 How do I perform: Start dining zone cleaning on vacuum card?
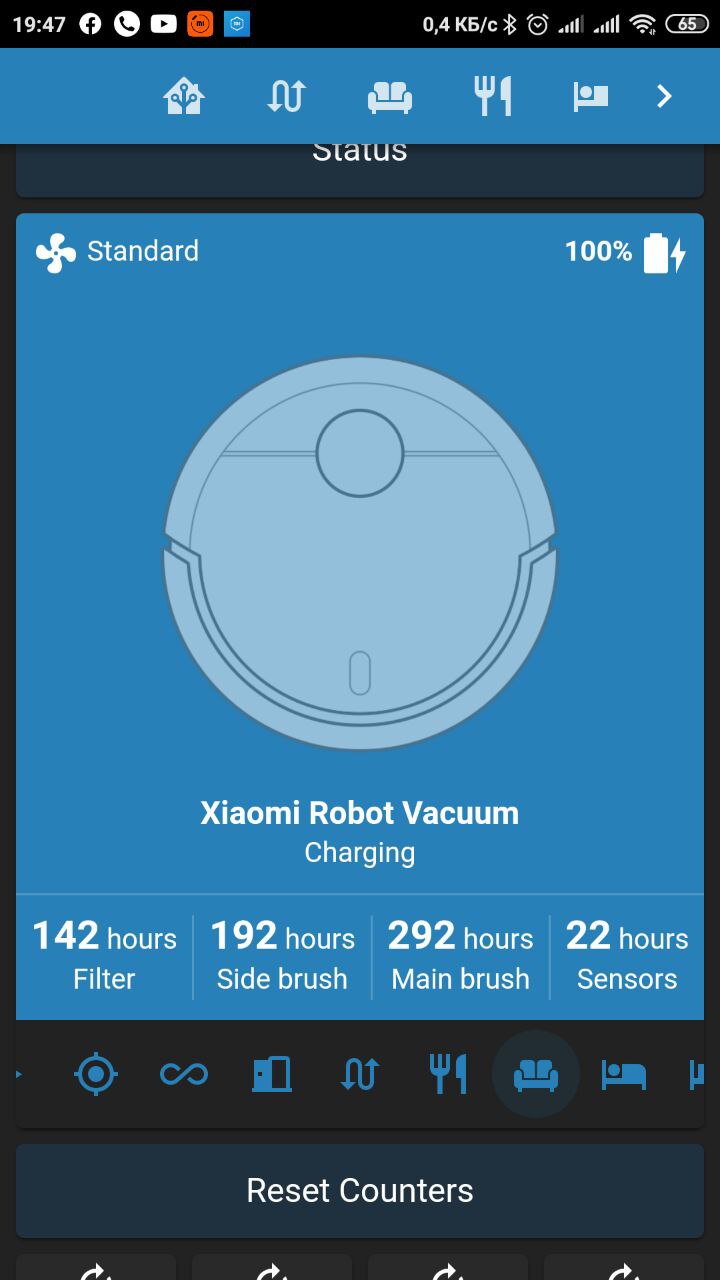447,1075
